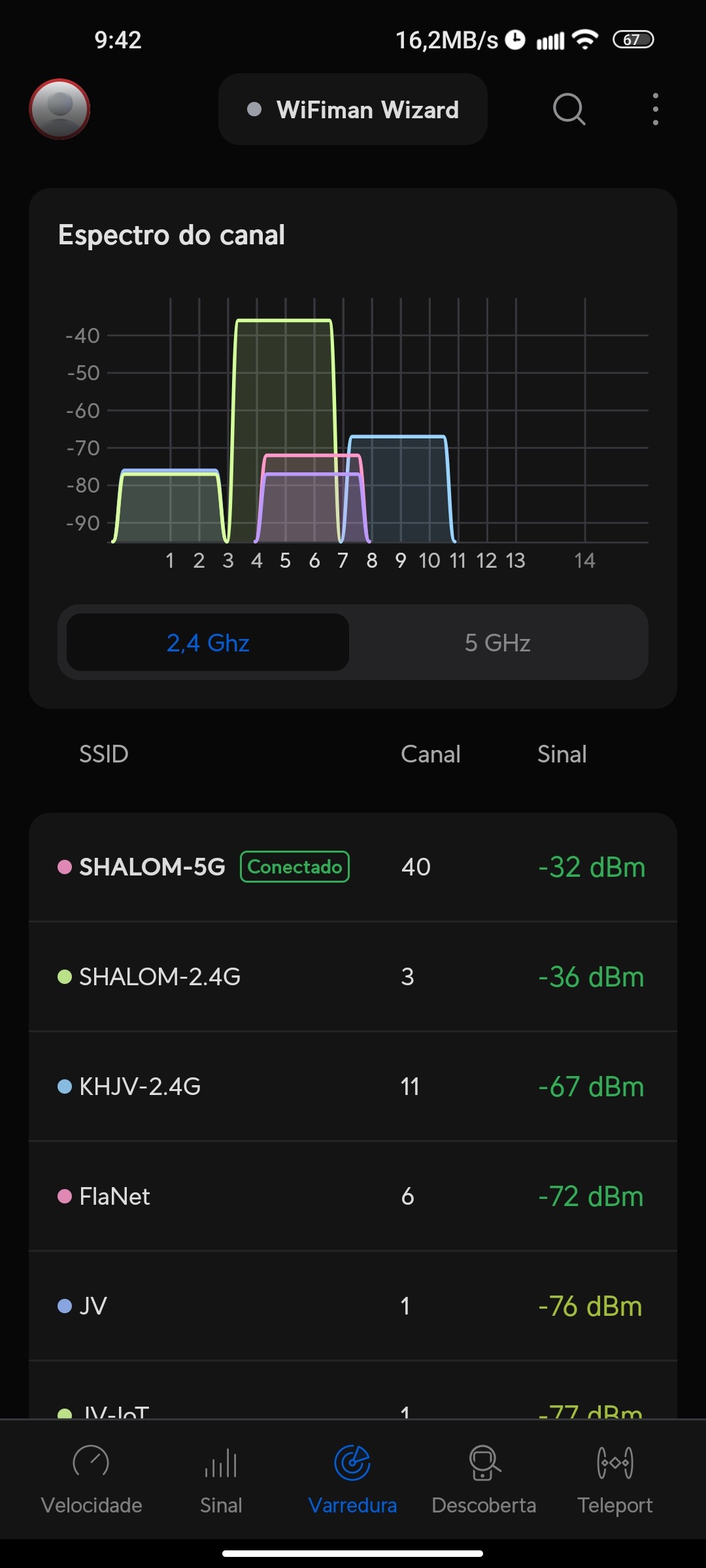View details for FlaNet network
706x1568 pixels.
(353, 1196)
